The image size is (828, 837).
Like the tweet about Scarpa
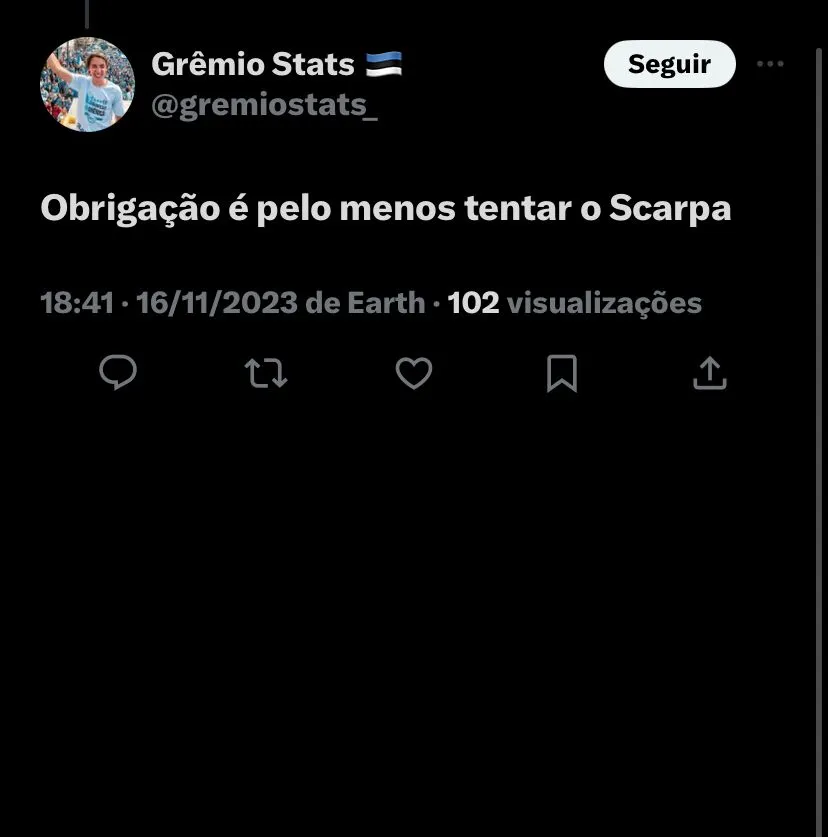point(413,373)
